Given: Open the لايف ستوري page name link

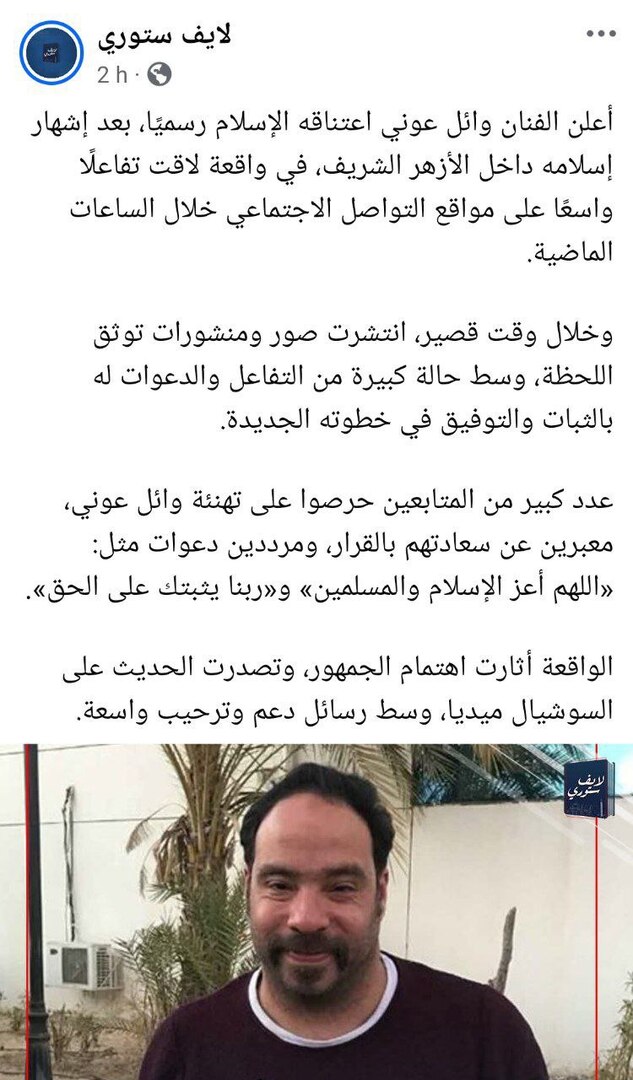Looking at the screenshot, I should point(164,36).
